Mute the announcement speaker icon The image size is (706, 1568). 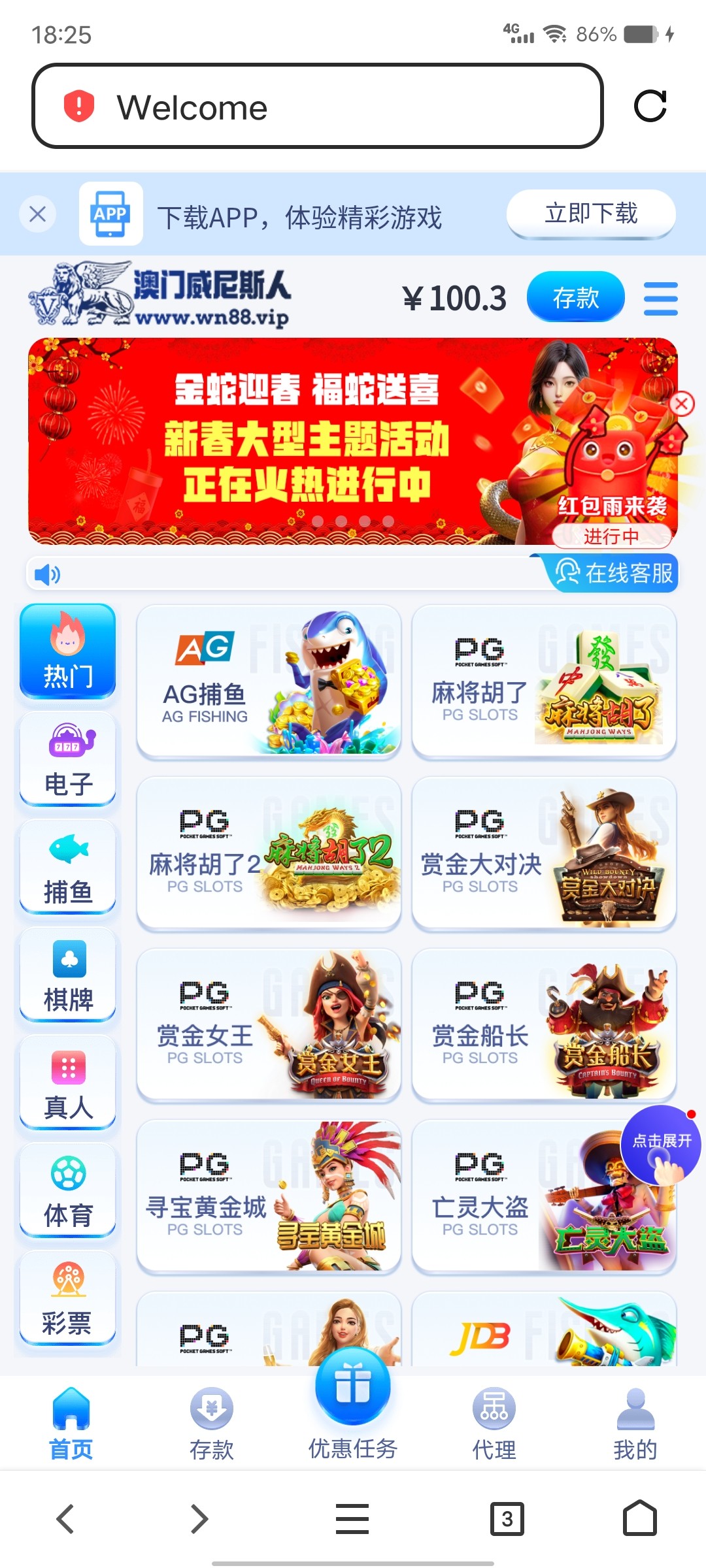[x=46, y=574]
